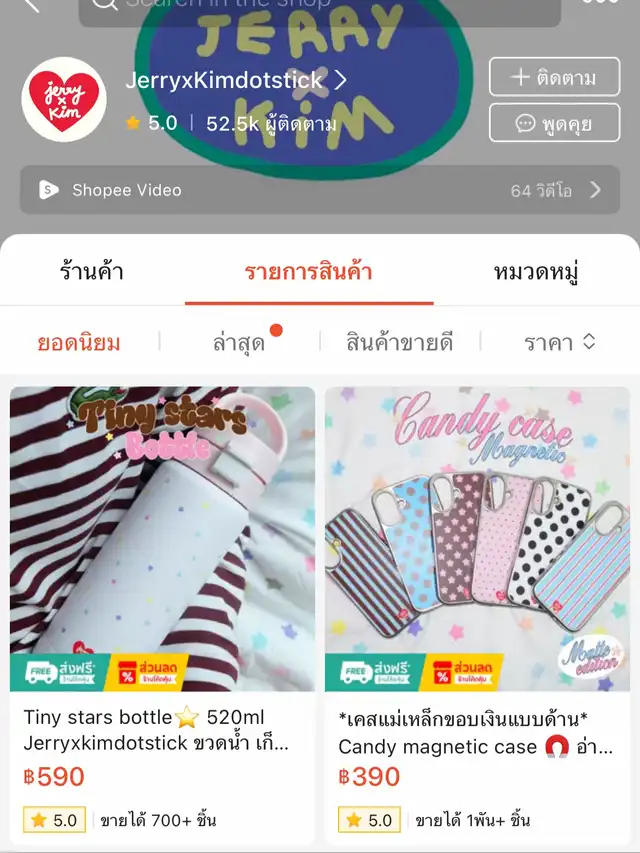Open the search in the shop field
The image size is (640, 853).
click(320, 8)
